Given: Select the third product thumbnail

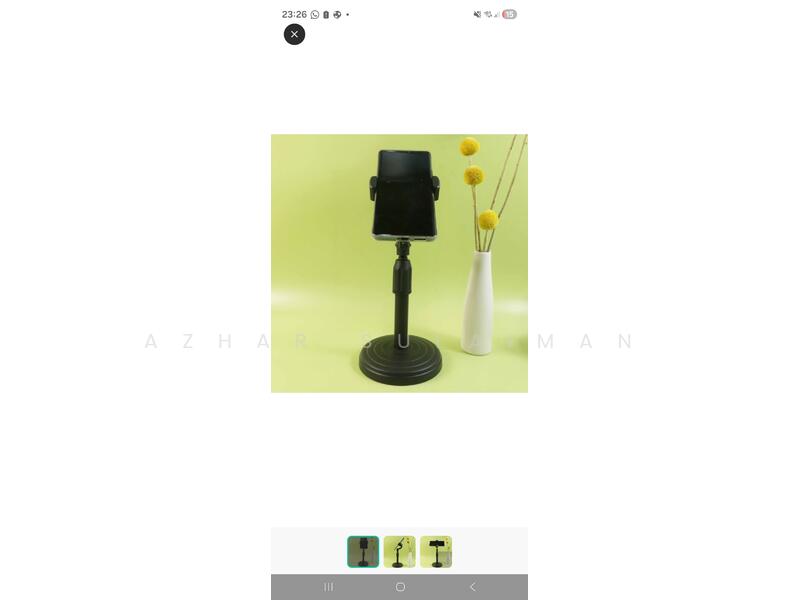Looking at the screenshot, I should 436,552.
